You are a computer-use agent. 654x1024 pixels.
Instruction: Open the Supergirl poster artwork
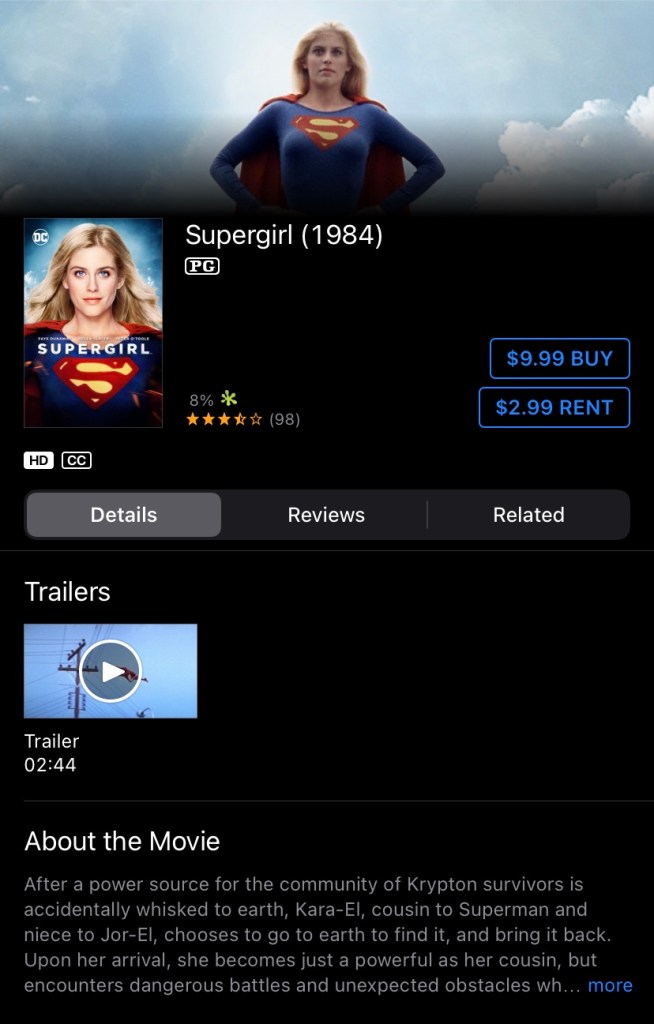93,323
